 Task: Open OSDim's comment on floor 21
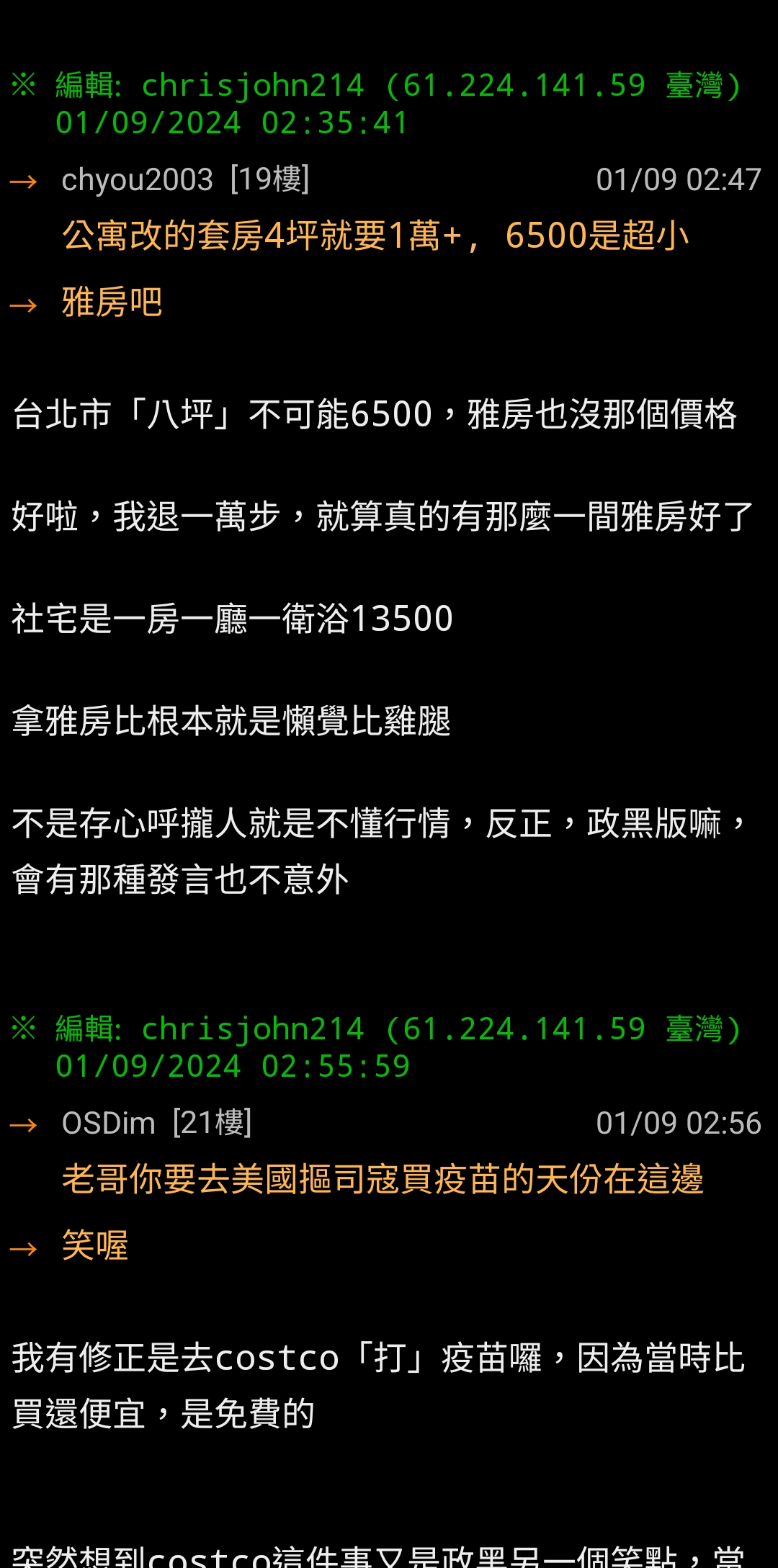tap(382, 1179)
